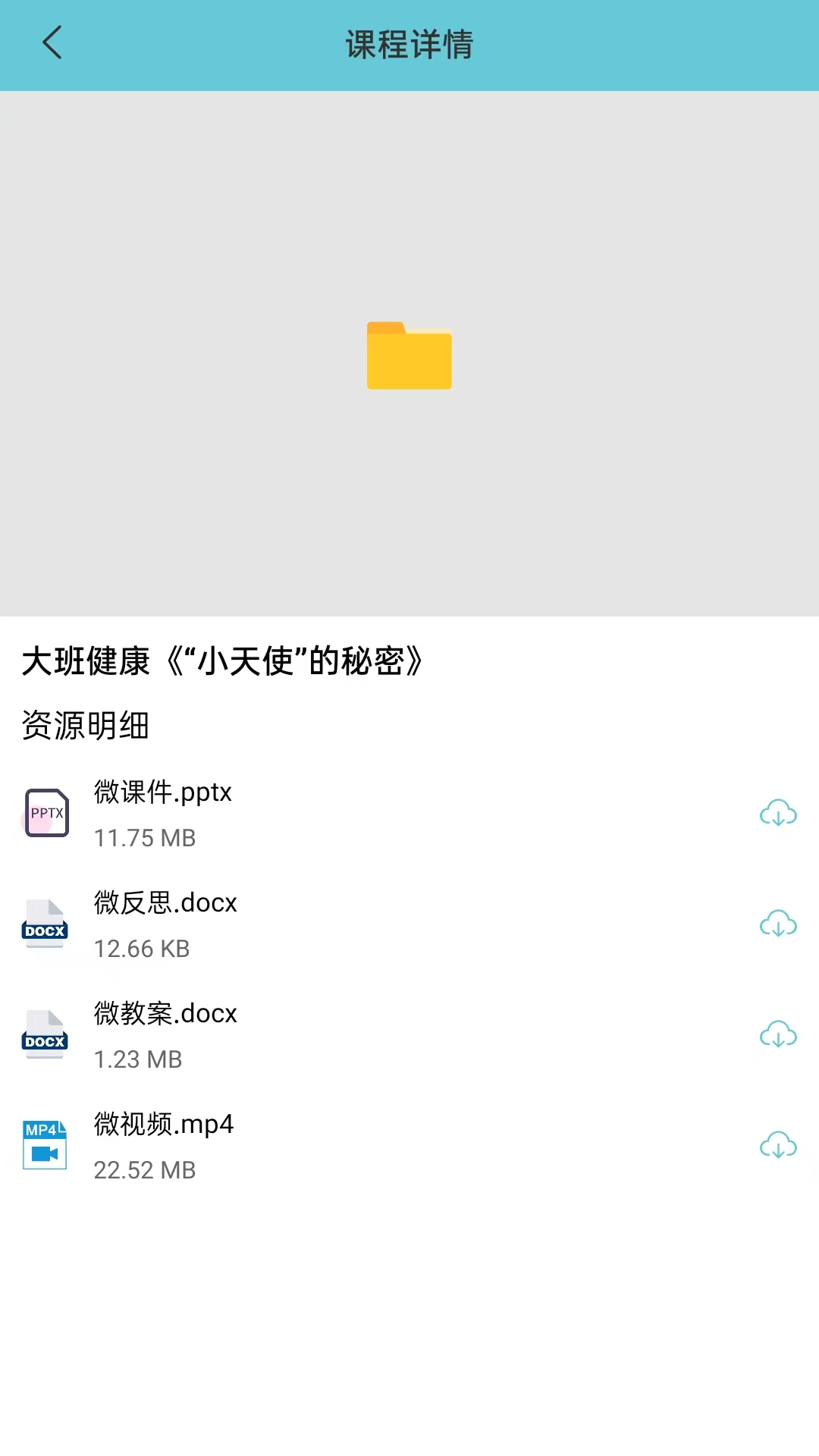Download 微反思.docx using its cloud icon
The height and width of the screenshot is (1456, 819).
(x=778, y=924)
